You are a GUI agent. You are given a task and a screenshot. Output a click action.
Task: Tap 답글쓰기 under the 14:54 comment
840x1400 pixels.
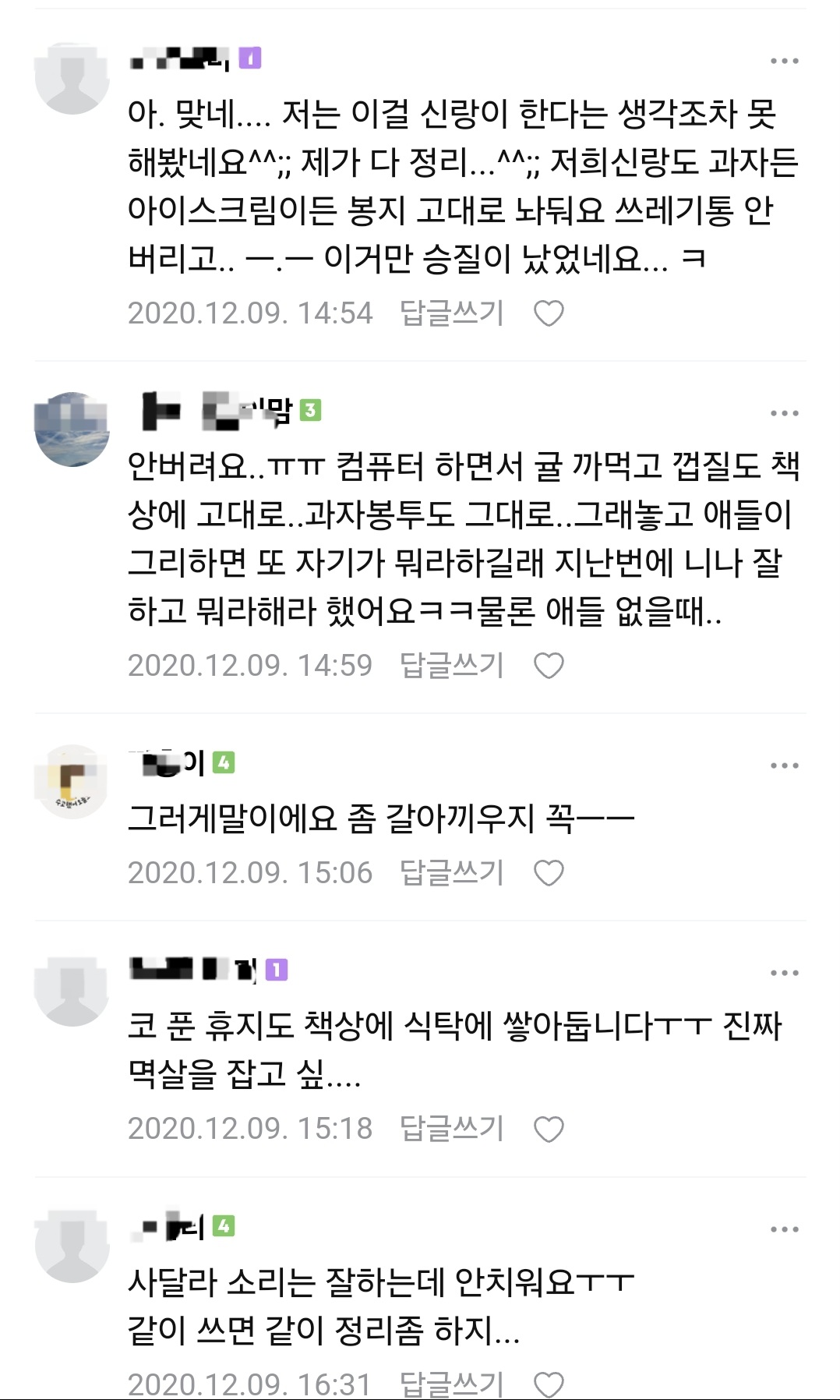(452, 313)
